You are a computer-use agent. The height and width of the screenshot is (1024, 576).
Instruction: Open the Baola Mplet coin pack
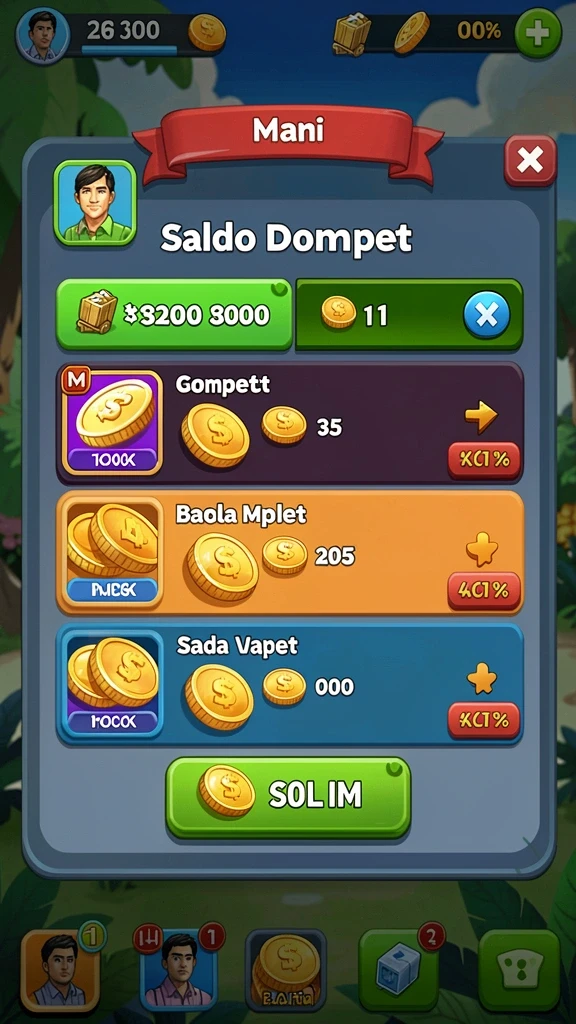pos(290,552)
